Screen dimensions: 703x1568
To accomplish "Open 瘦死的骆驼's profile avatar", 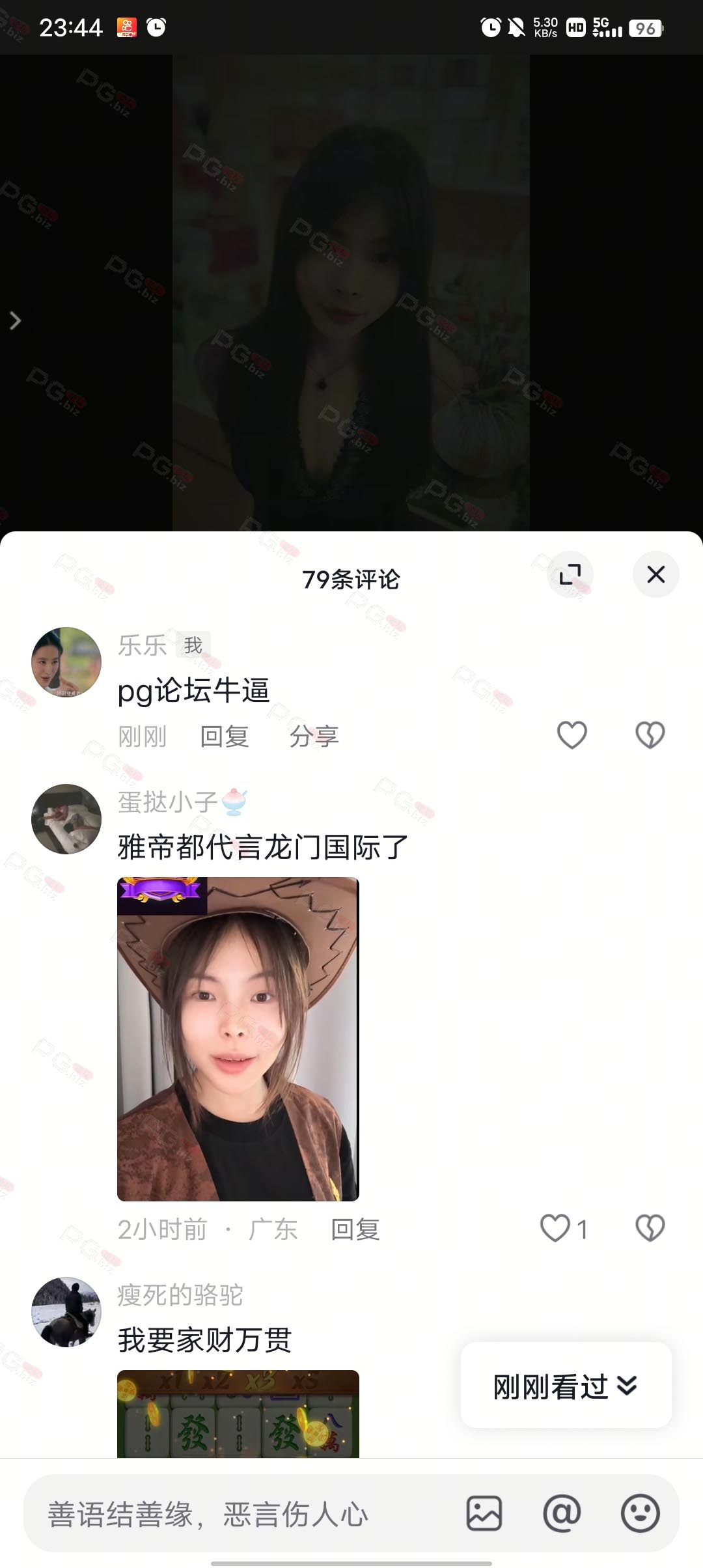I will pyautogui.click(x=66, y=1312).
